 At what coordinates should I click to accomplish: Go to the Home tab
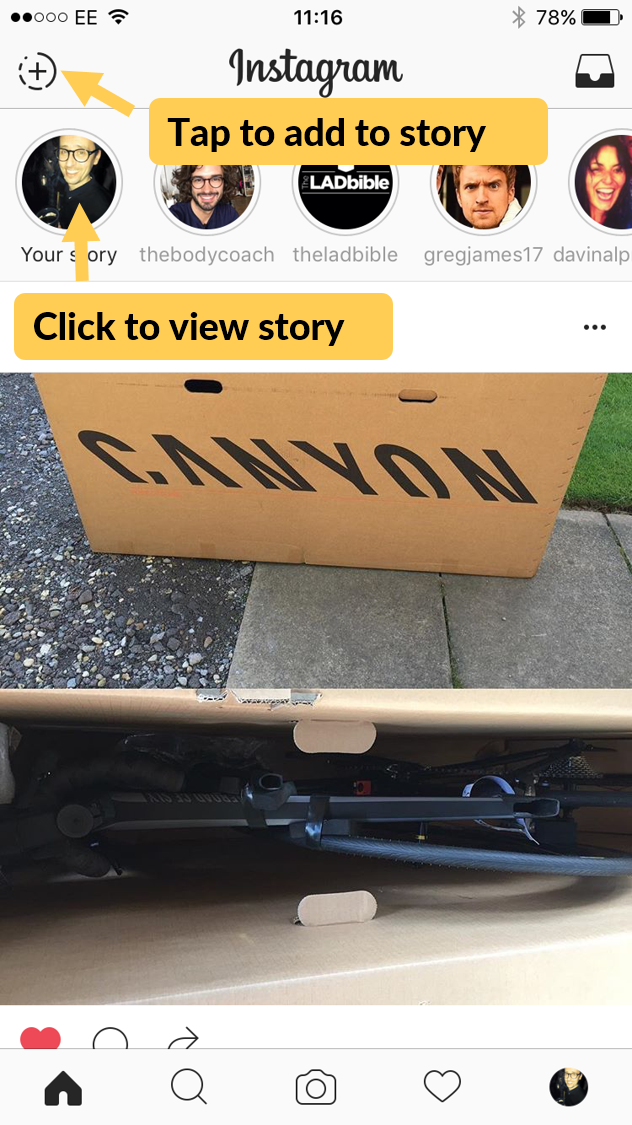63,1087
